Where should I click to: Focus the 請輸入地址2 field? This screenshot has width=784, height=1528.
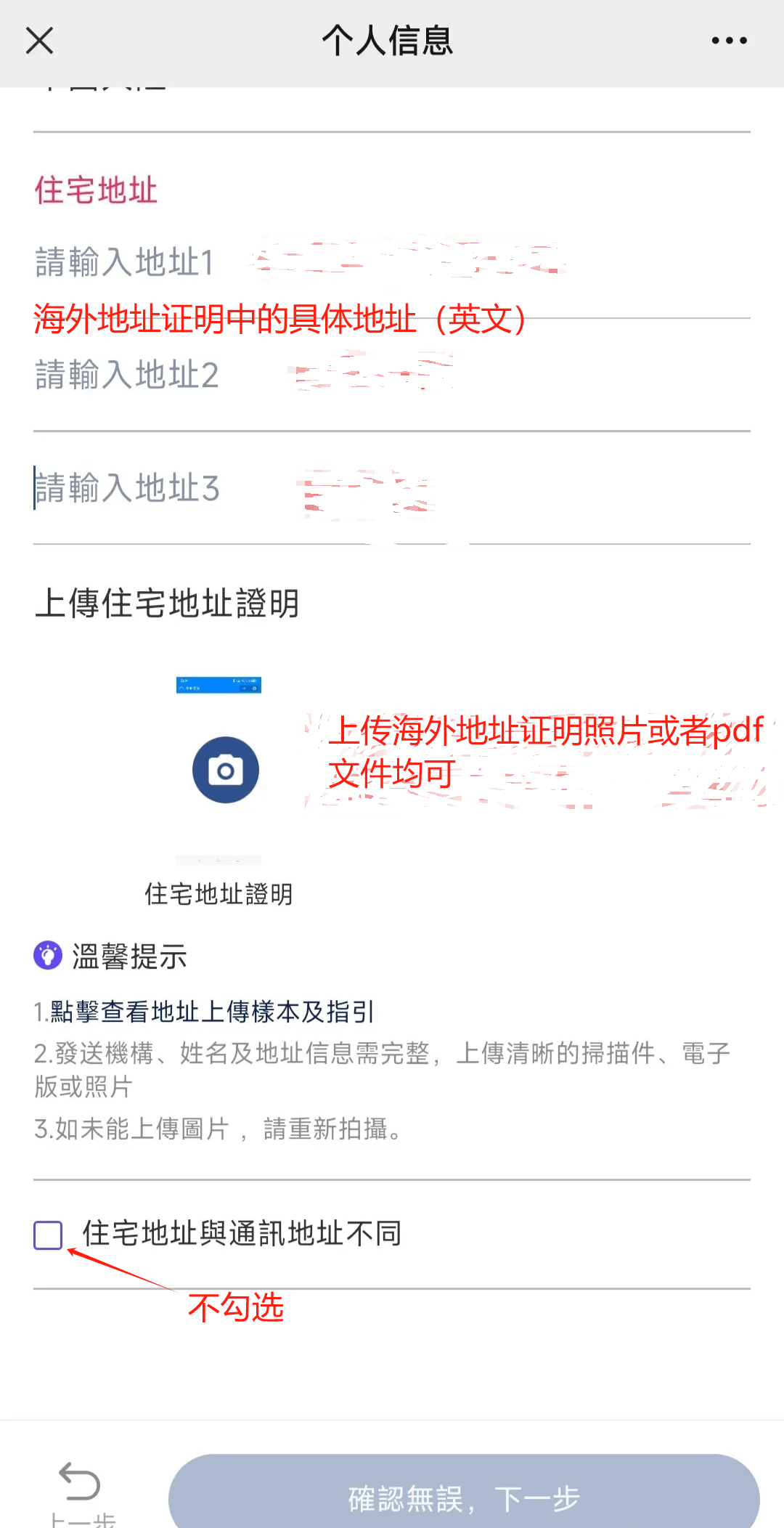392,375
